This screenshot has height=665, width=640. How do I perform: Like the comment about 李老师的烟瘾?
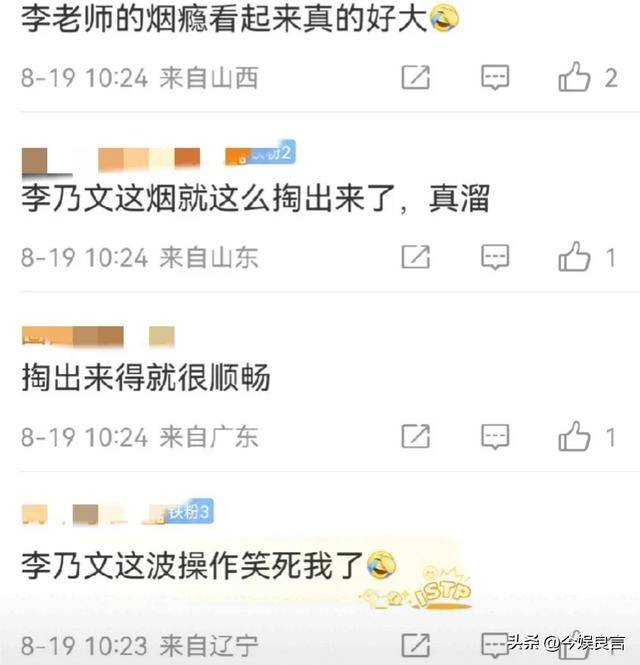coord(575,77)
